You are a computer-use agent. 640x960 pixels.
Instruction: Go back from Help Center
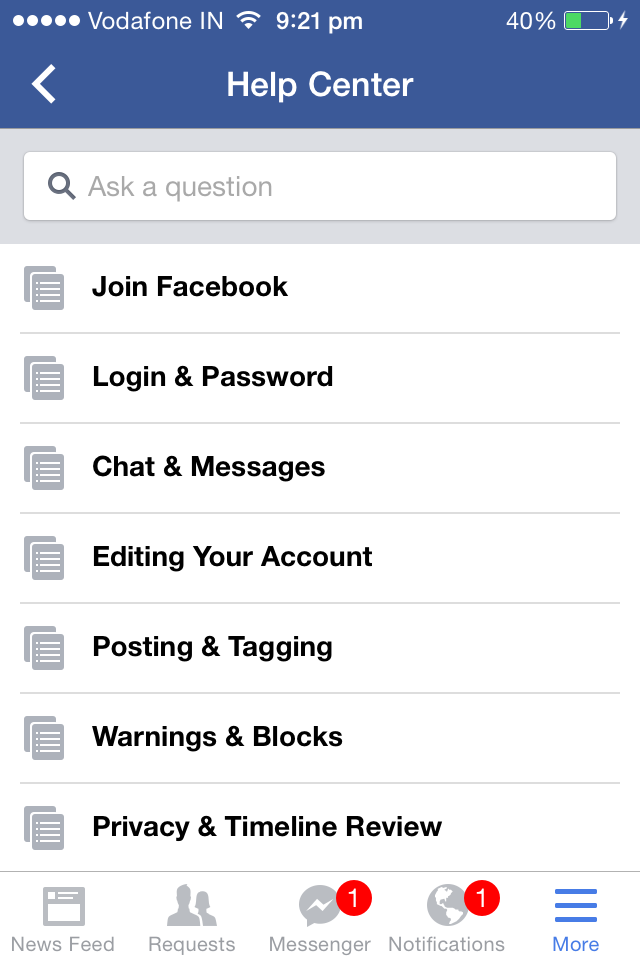tap(44, 85)
